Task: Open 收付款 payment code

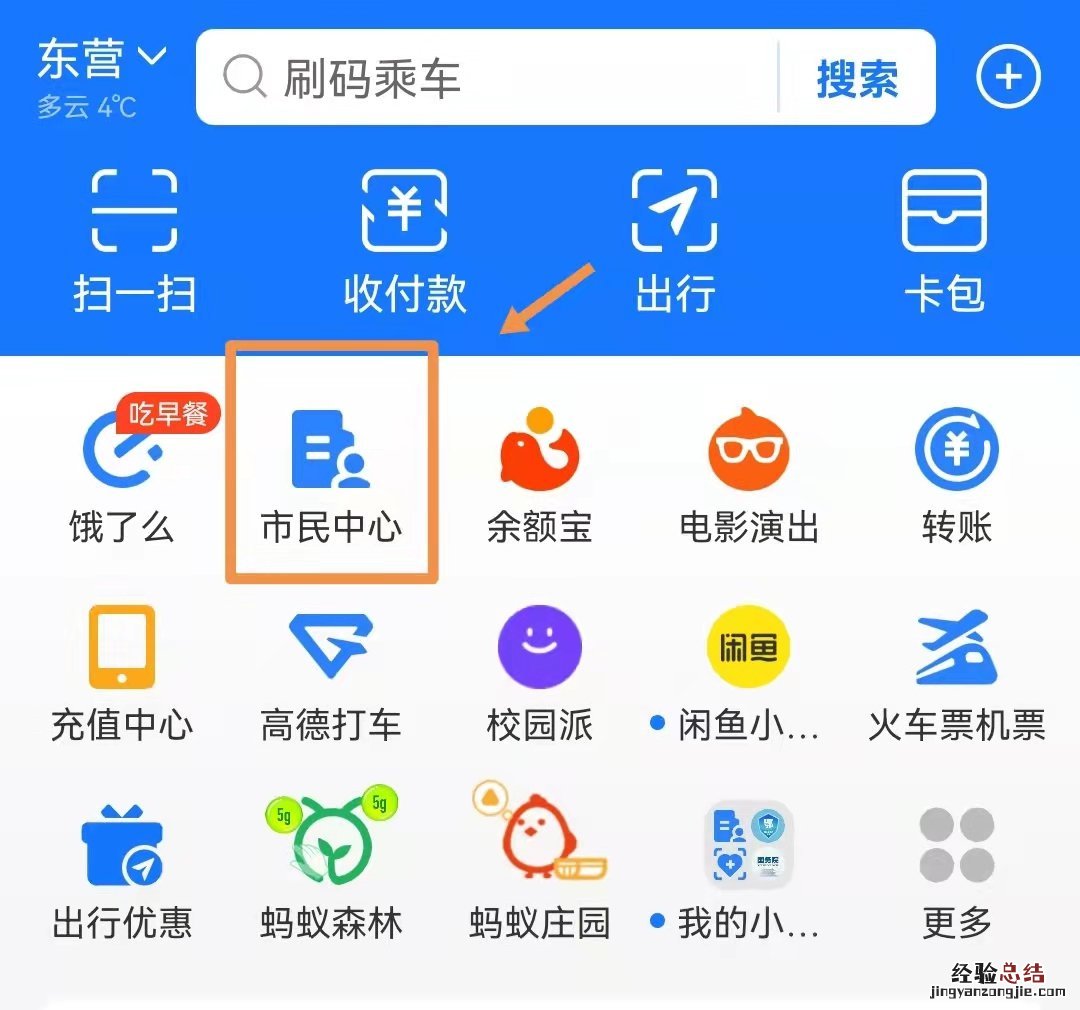Action: [x=405, y=240]
